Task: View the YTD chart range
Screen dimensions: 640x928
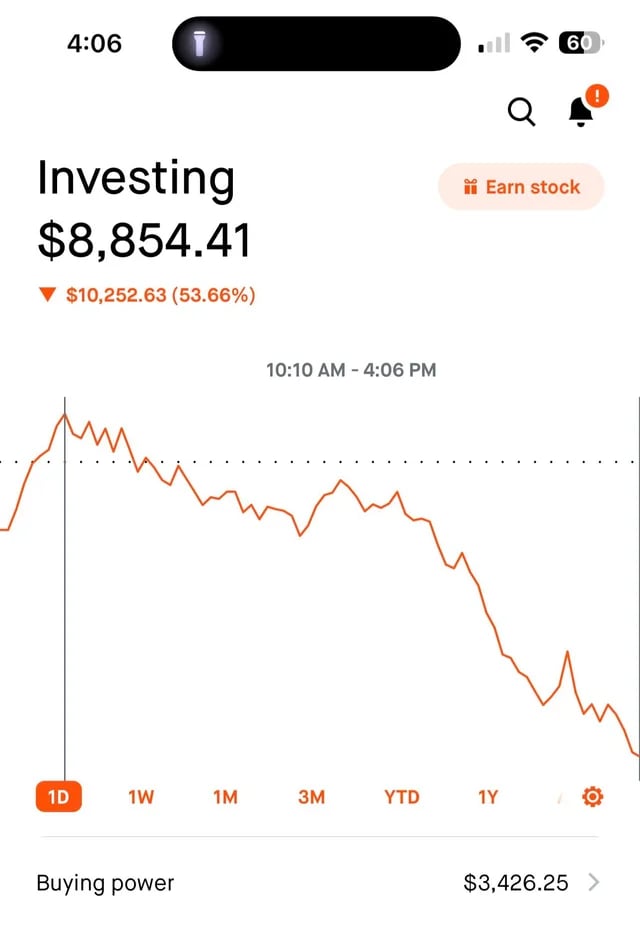Action: coord(402,797)
